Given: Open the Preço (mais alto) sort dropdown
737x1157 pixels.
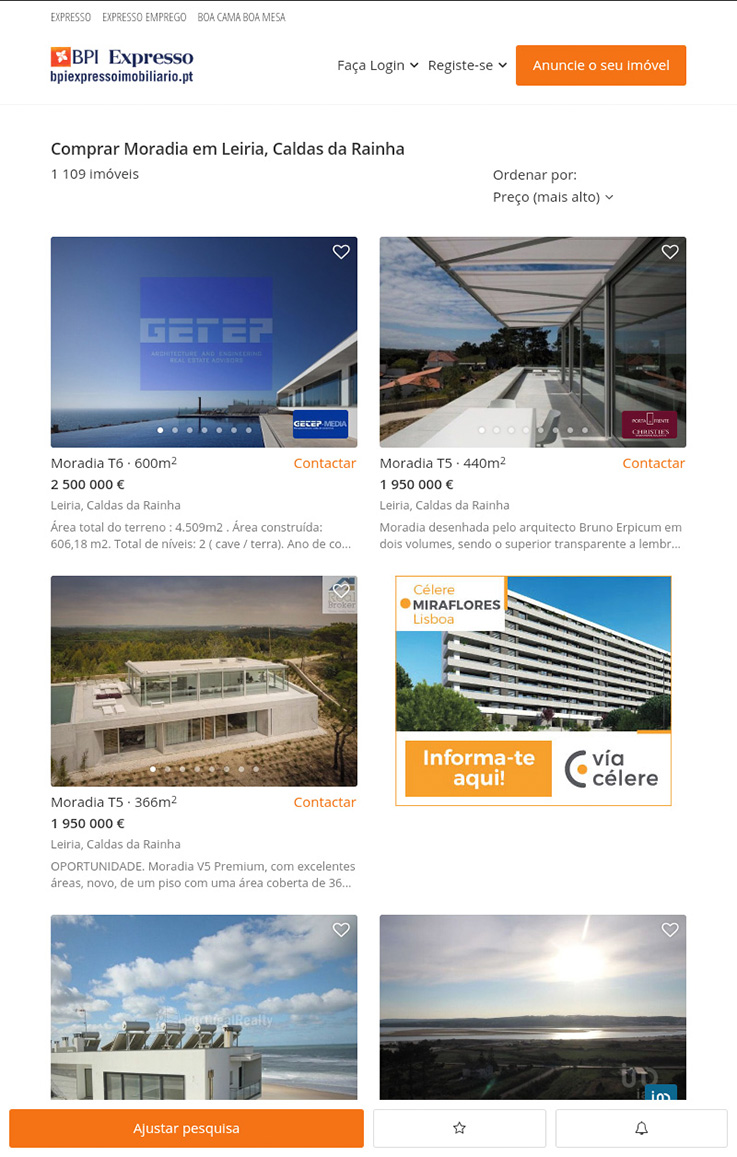Looking at the screenshot, I should pyautogui.click(x=552, y=197).
